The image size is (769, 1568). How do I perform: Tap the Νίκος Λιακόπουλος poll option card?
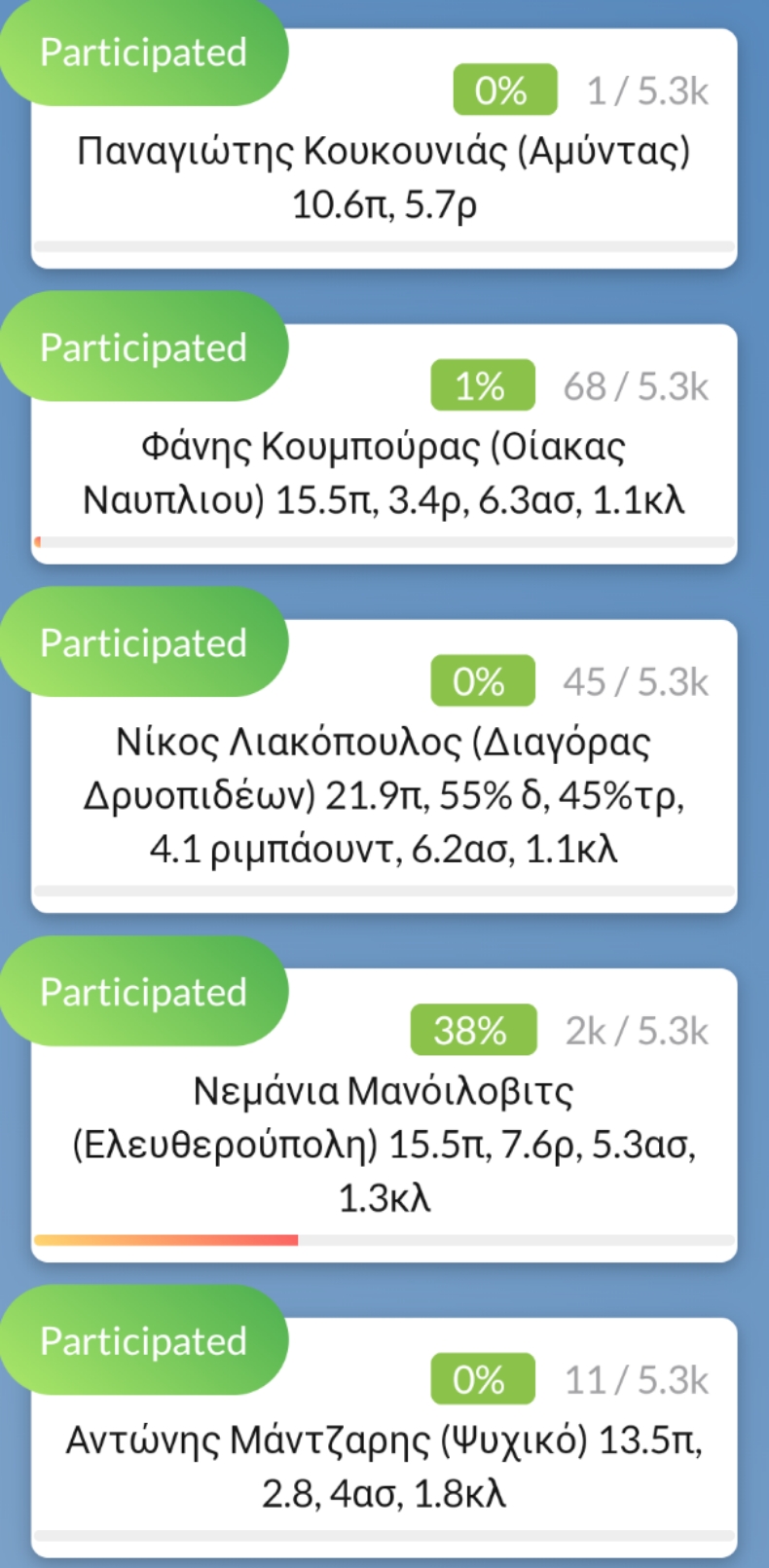tap(384, 766)
